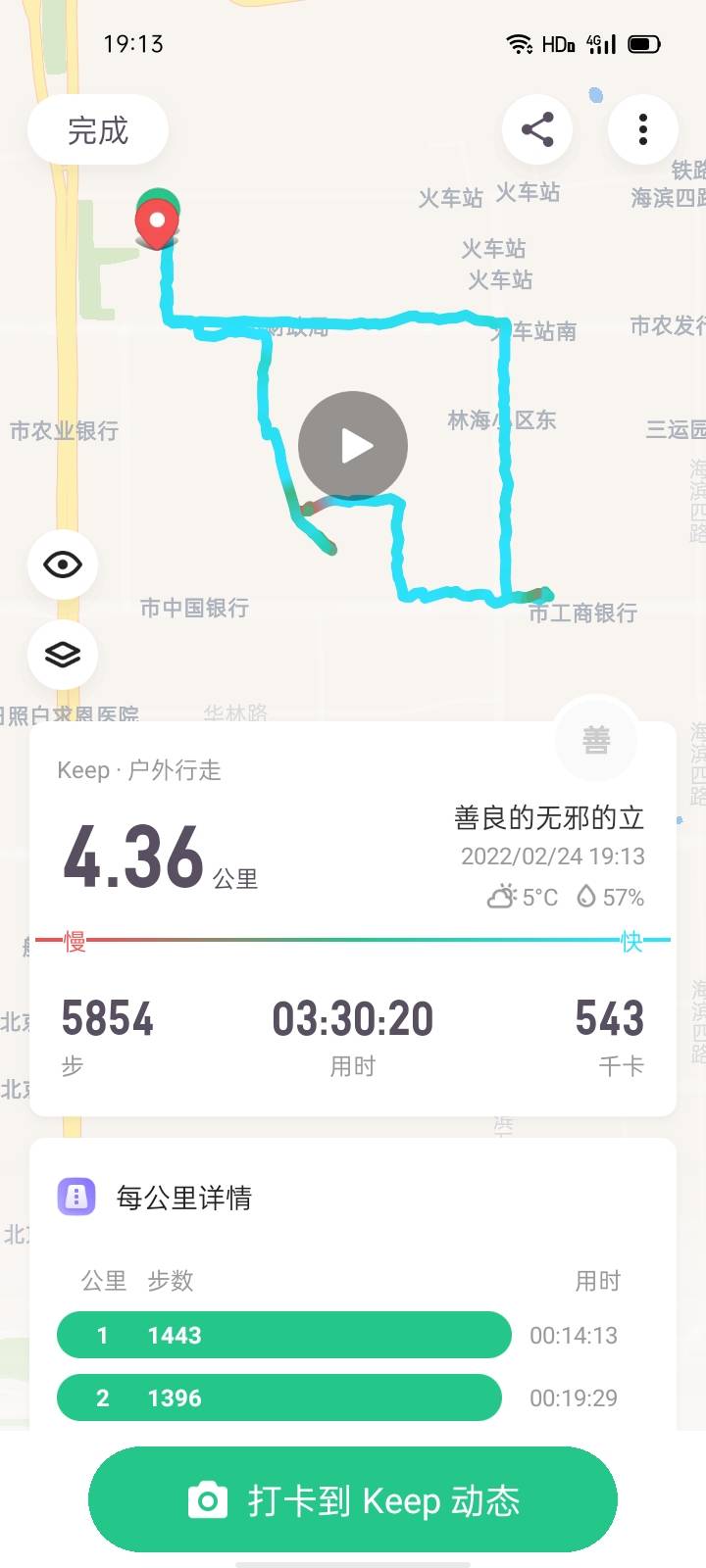The height and width of the screenshot is (1568, 706).
Task: Play the route replay animation
Action: point(353,445)
